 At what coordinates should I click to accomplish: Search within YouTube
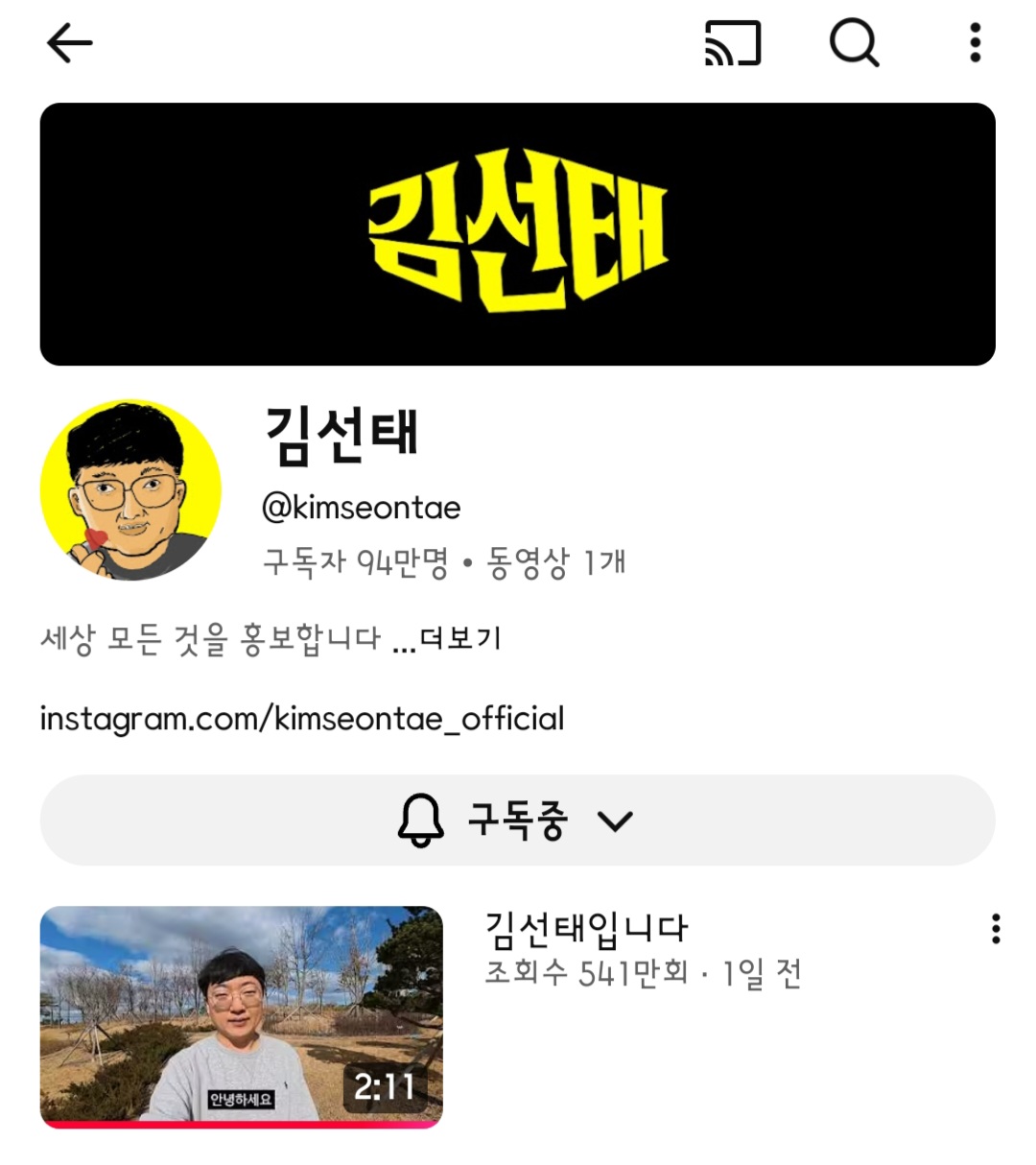click(853, 43)
